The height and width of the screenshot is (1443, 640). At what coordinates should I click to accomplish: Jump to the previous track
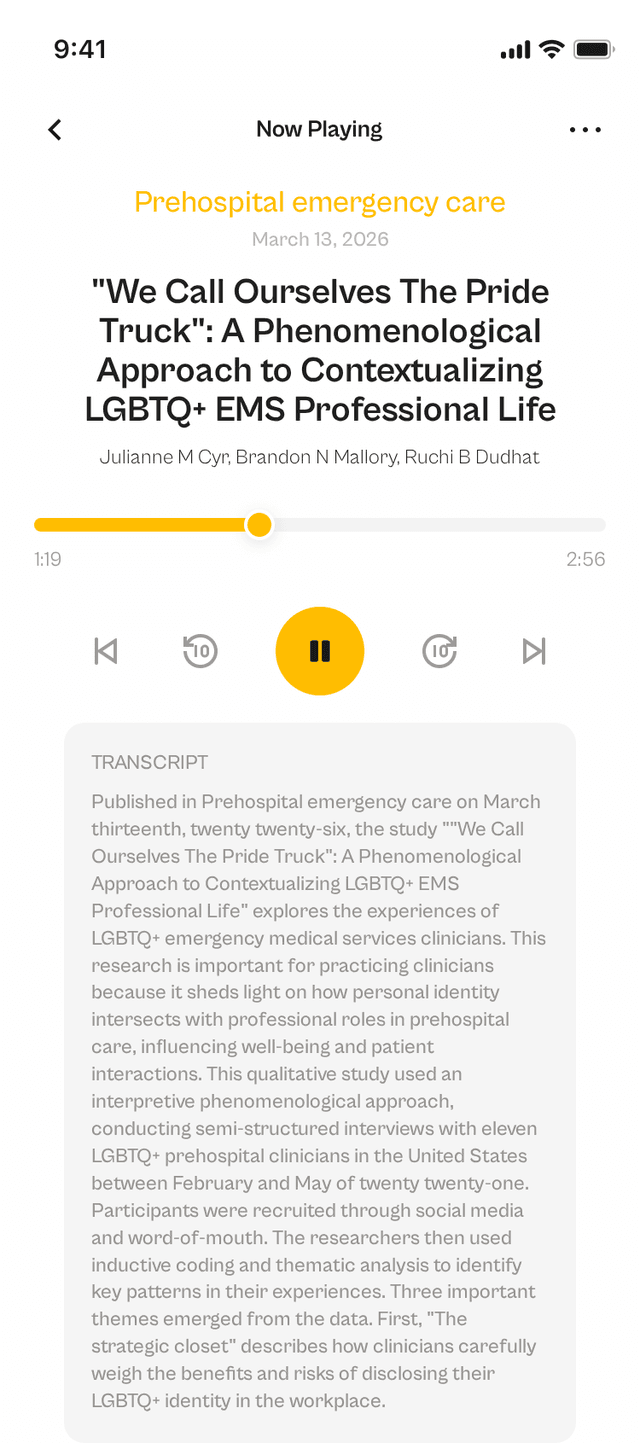click(106, 651)
